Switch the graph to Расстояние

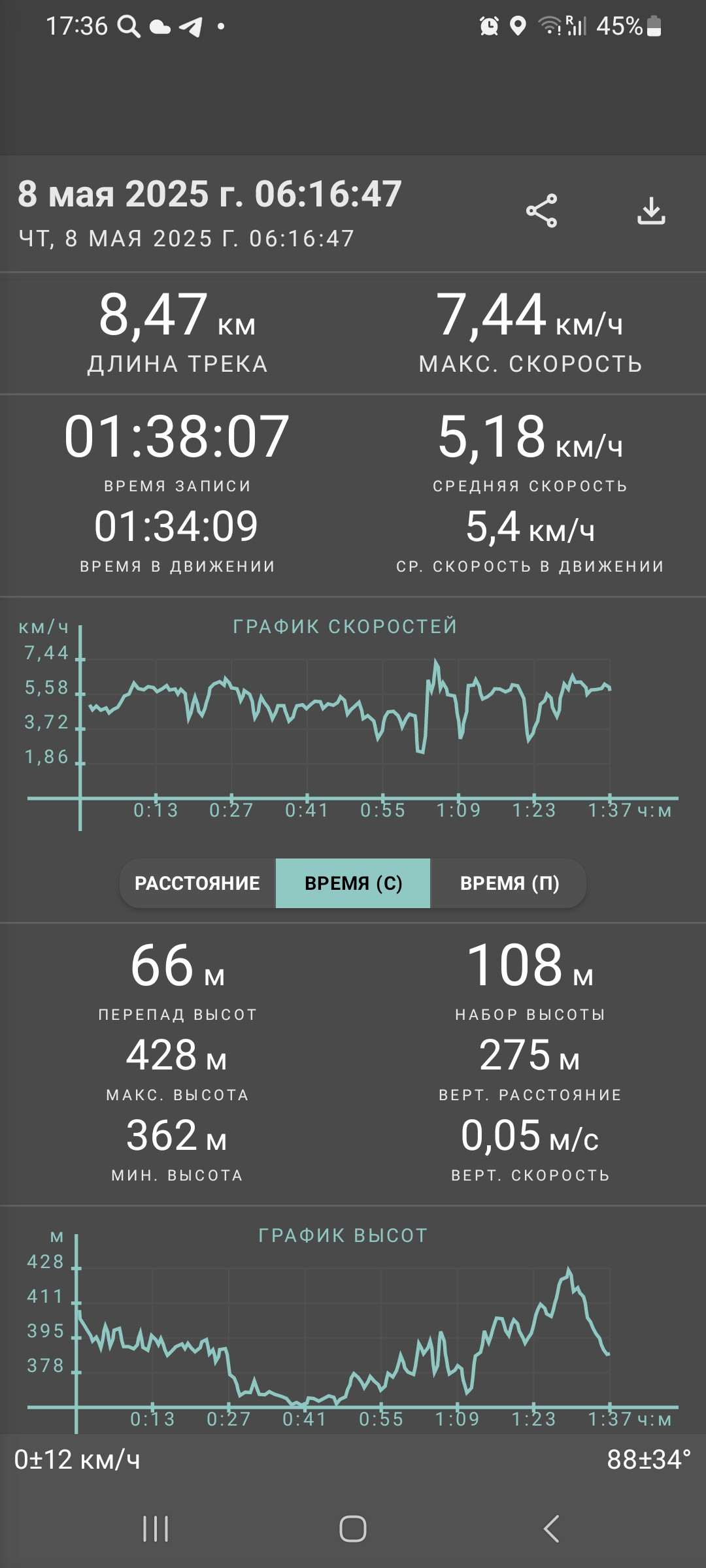pos(197,883)
